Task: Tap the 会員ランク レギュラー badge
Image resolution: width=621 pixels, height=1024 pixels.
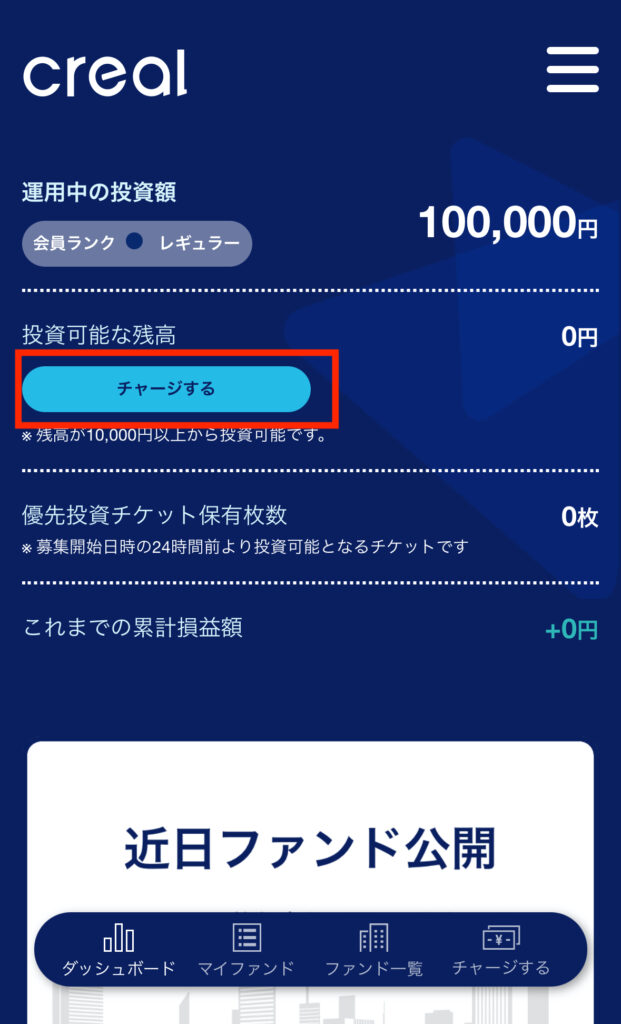Action: coord(137,243)
